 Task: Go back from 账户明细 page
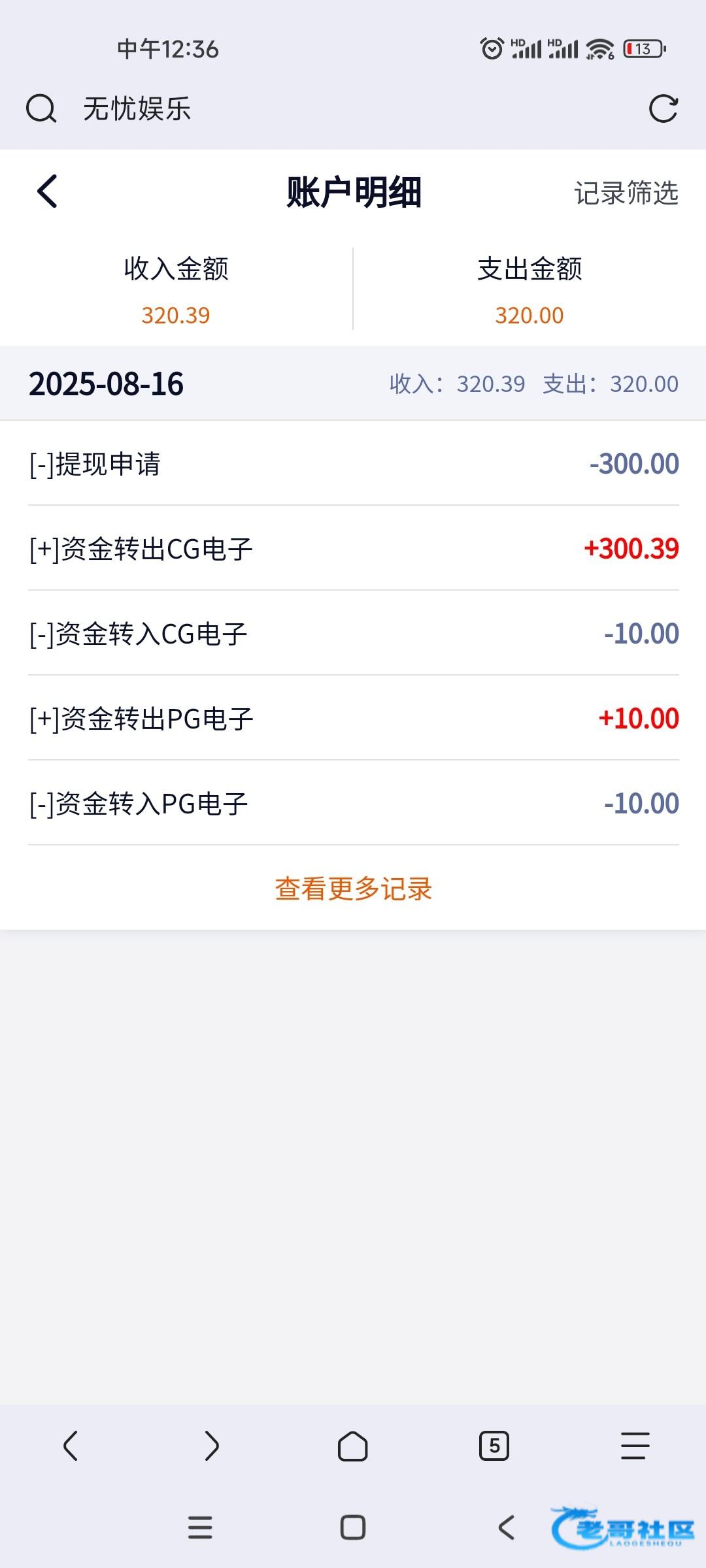48,192
